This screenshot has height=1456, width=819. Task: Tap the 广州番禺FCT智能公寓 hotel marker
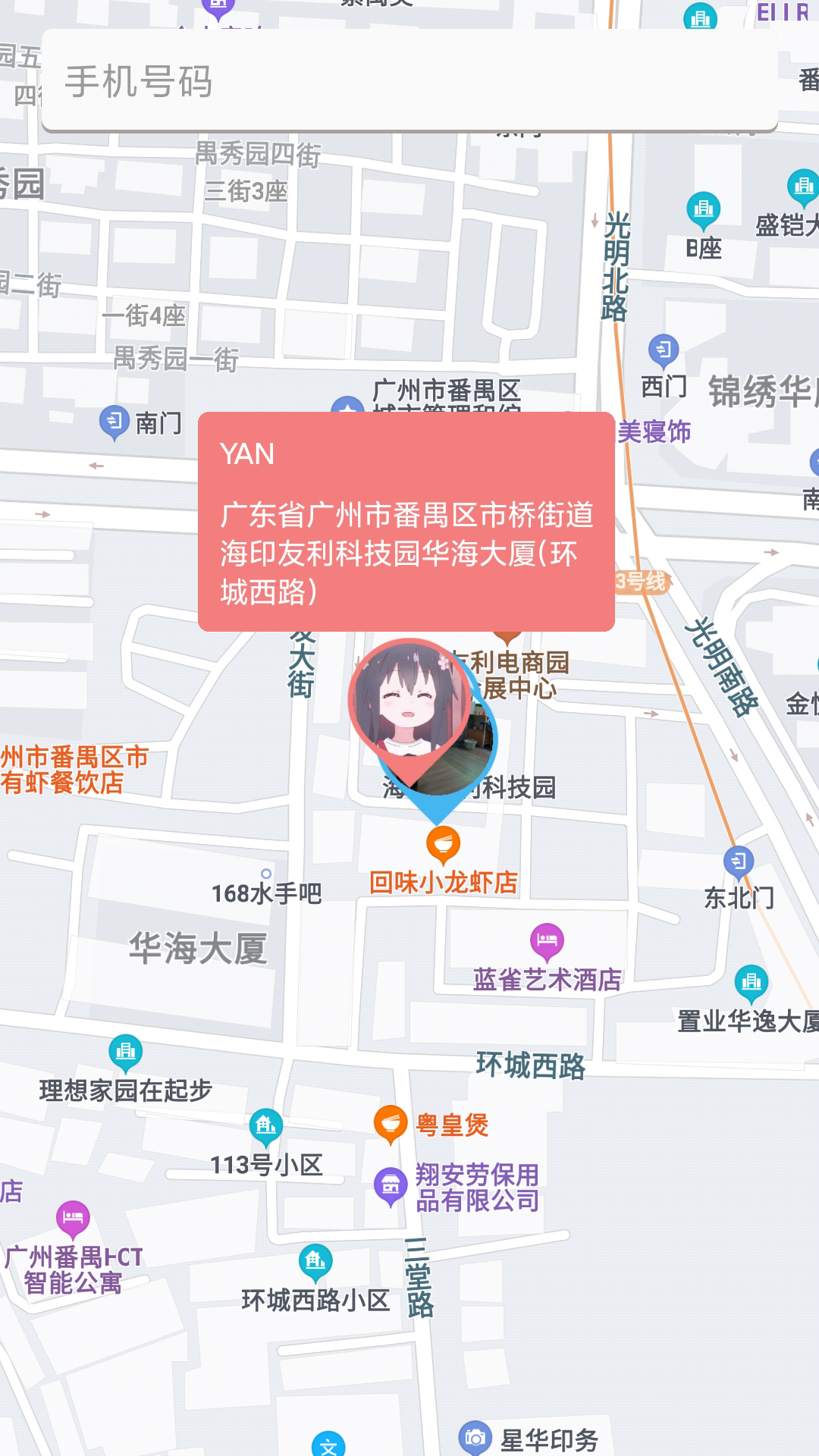(x=73, y=1219)
